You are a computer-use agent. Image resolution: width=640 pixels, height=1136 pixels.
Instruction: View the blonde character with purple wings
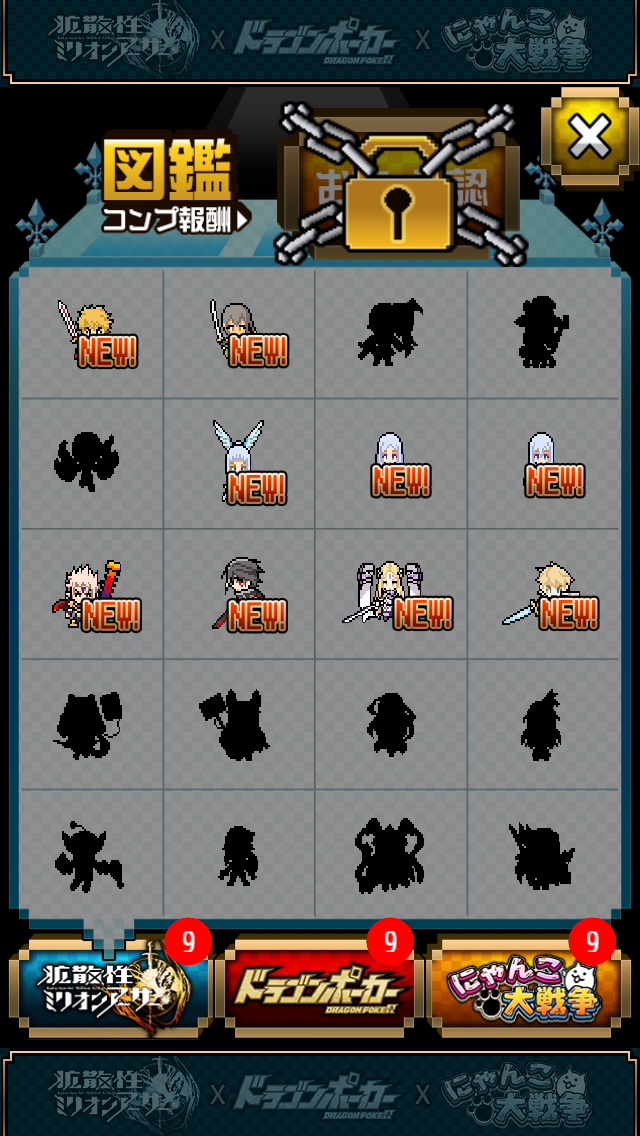pyautogui.click(x=392, y=594)
